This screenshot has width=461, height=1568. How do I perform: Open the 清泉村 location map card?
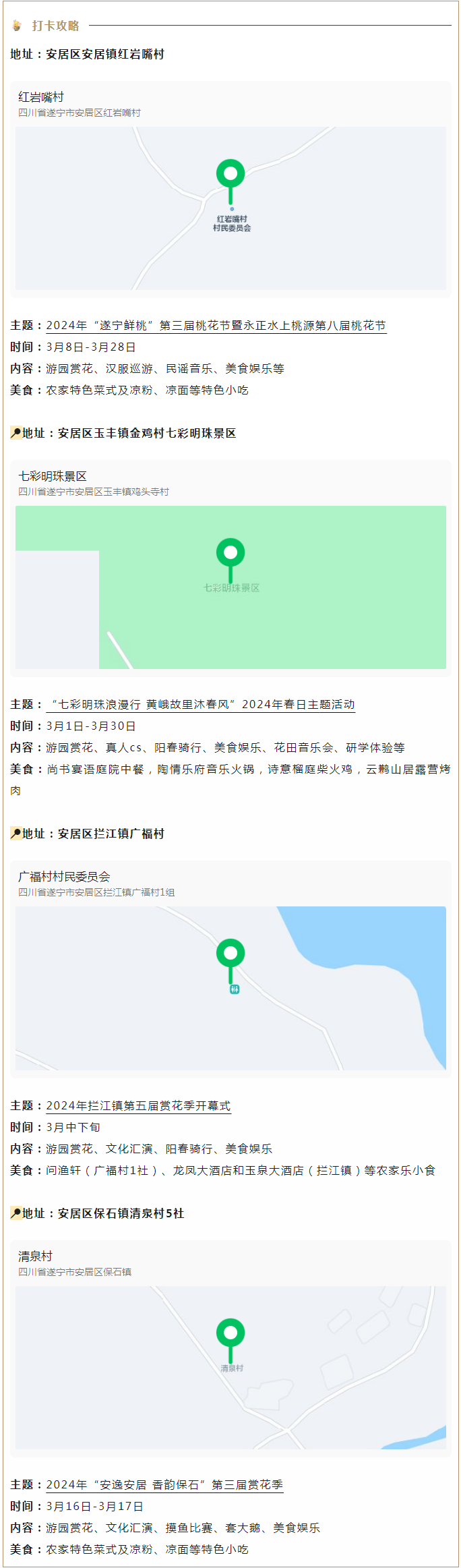click(230, 1349)
